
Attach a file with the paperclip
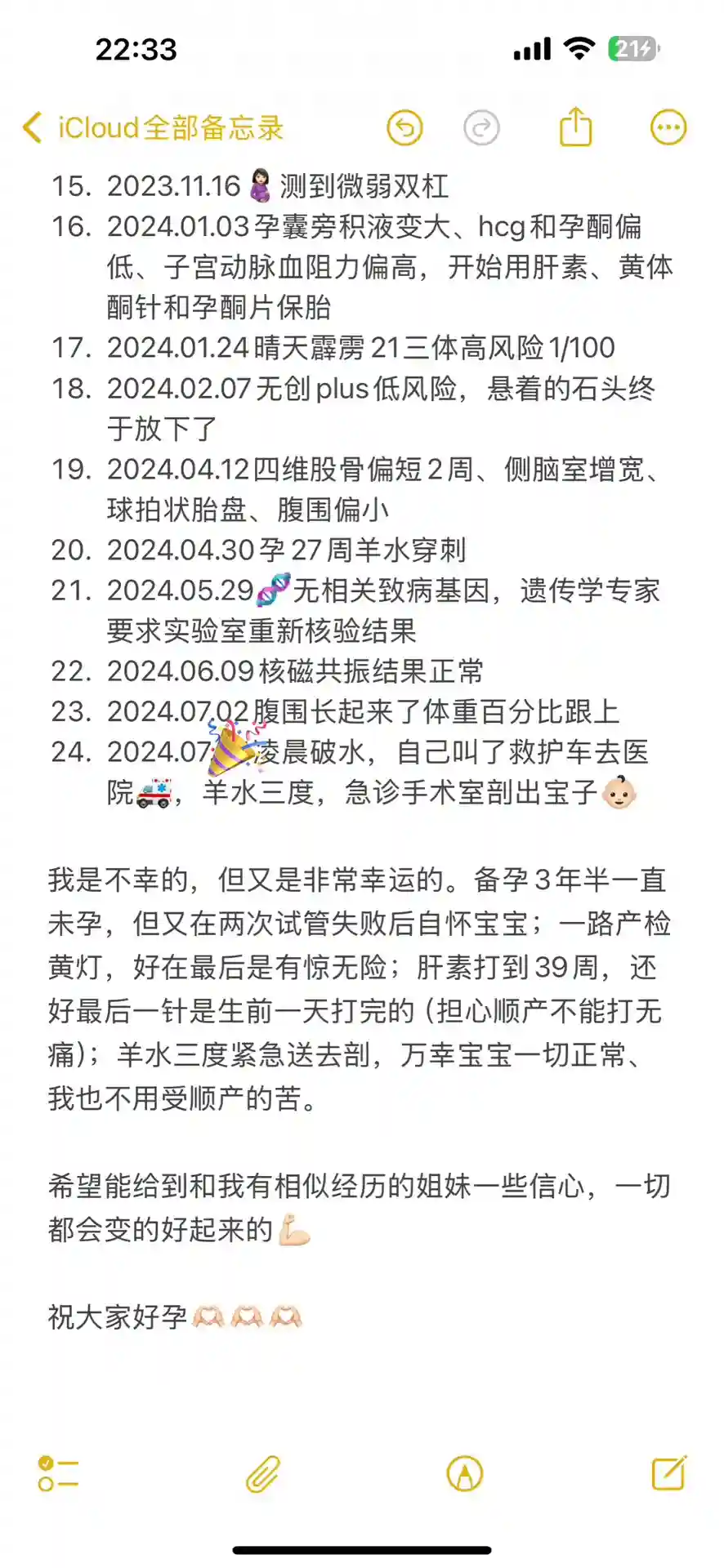click(x=262, y=1474)
